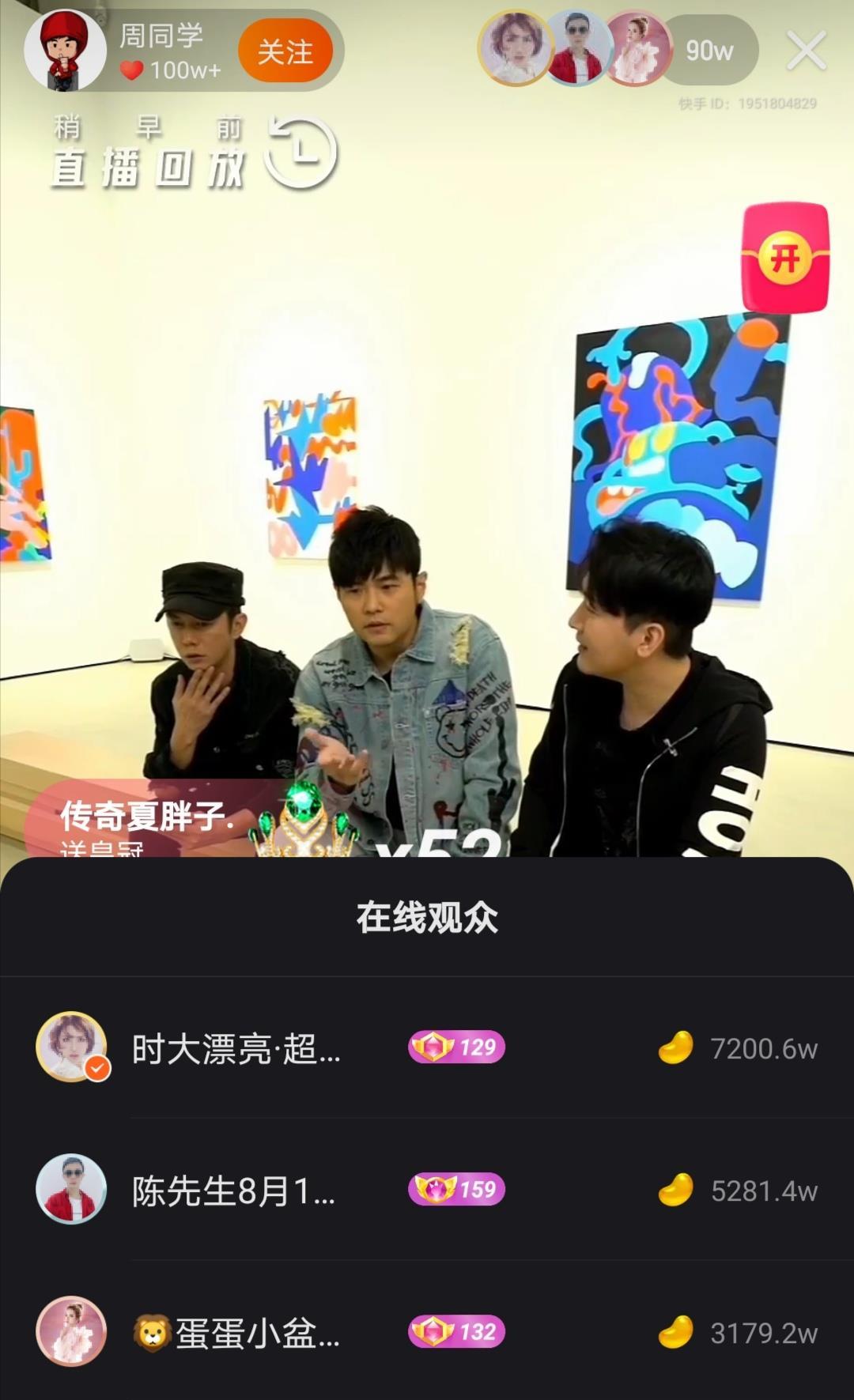Open viewer 陈先生8月1... from the audience list
This screenshot has width=854, height=1400.
[233, 1191]
